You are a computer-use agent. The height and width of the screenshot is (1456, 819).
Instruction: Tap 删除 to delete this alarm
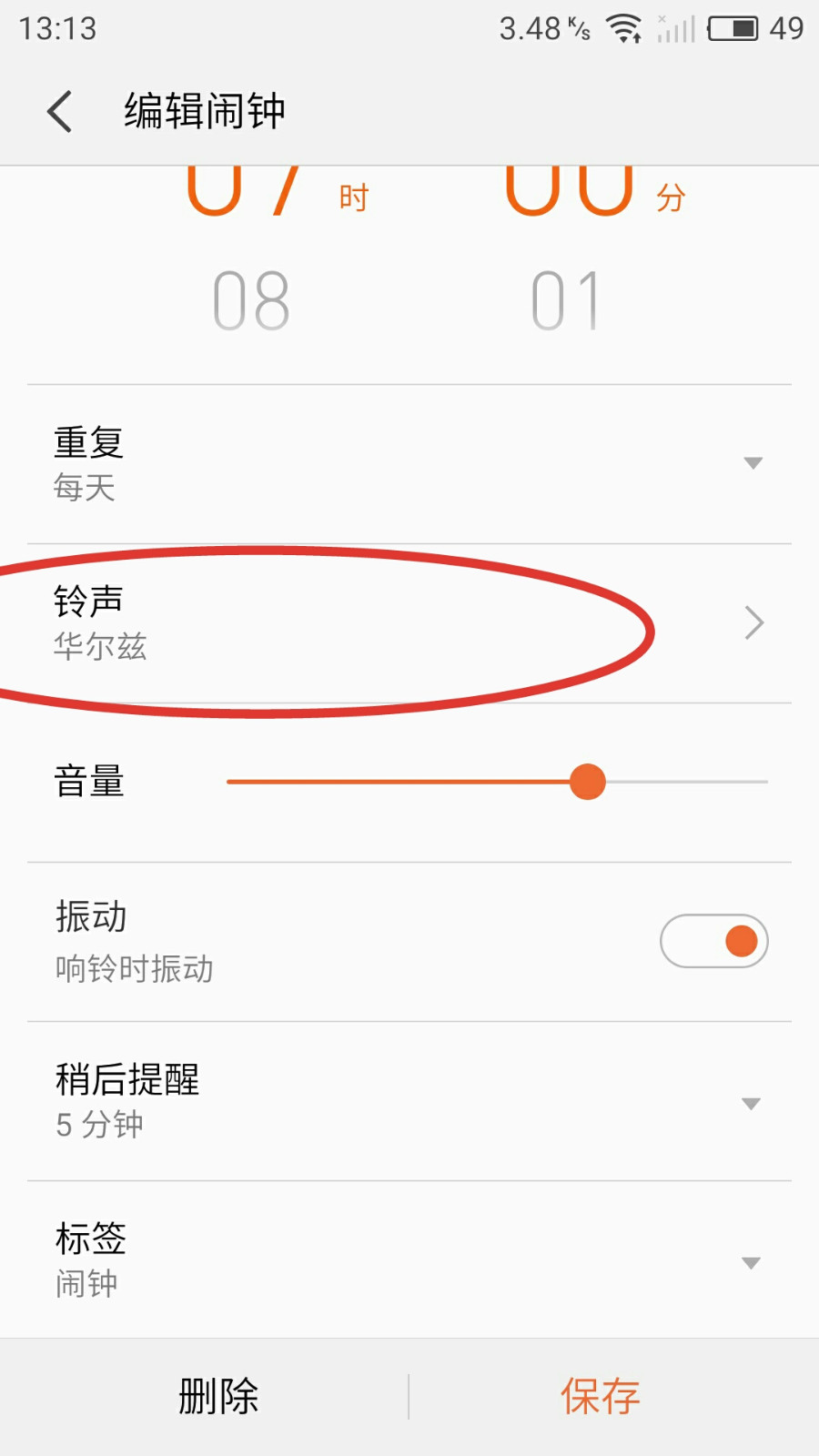click(218, 1396)
